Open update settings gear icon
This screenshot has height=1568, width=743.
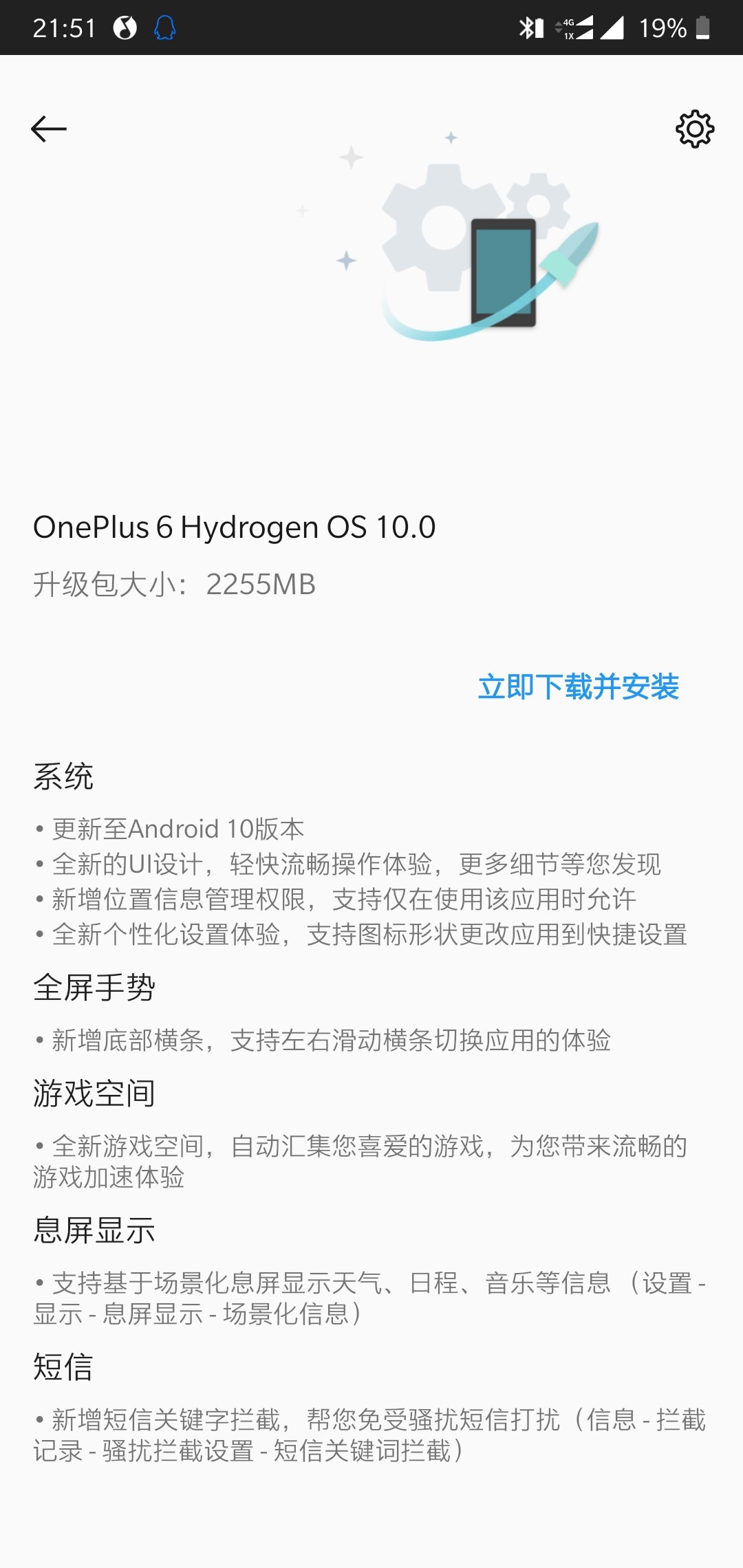(694, 129)
